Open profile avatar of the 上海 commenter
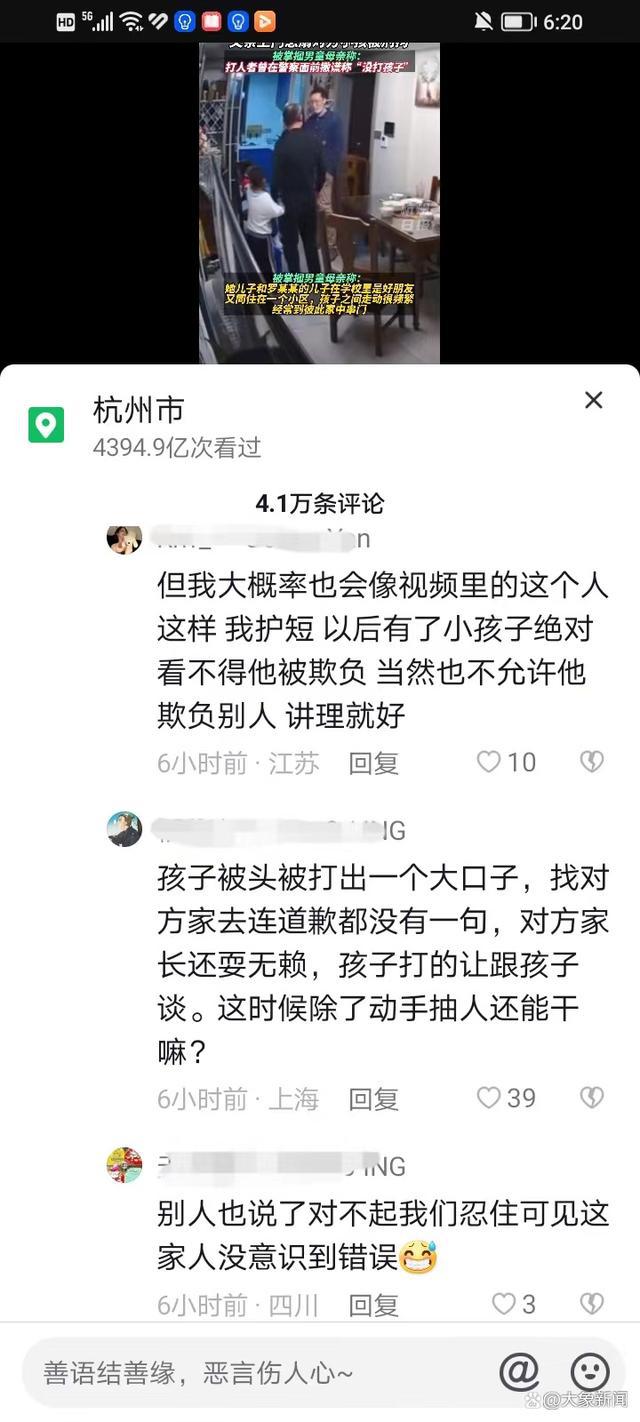The width and height of the screenshot is (640, 1422). (x=125, y=829)
